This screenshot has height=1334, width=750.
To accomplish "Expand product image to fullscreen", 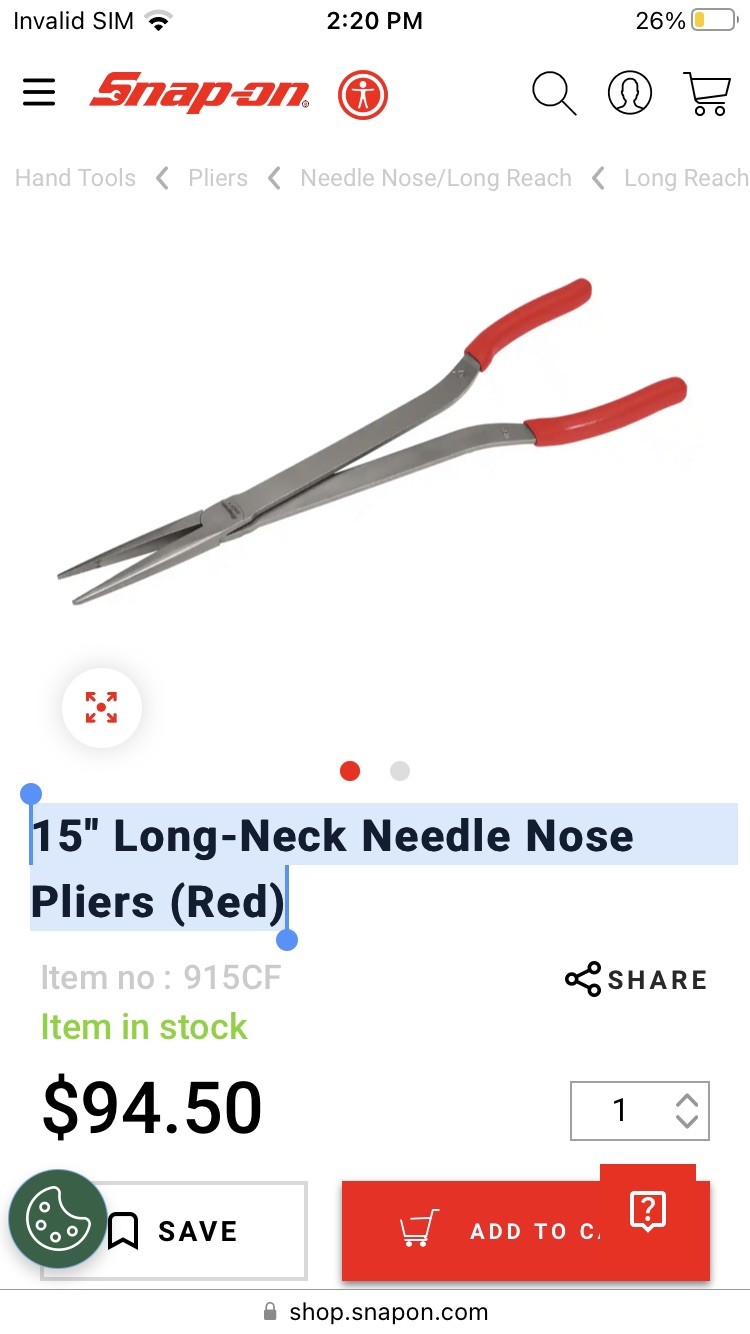I will pyautogui.click(x=101, y=707).
